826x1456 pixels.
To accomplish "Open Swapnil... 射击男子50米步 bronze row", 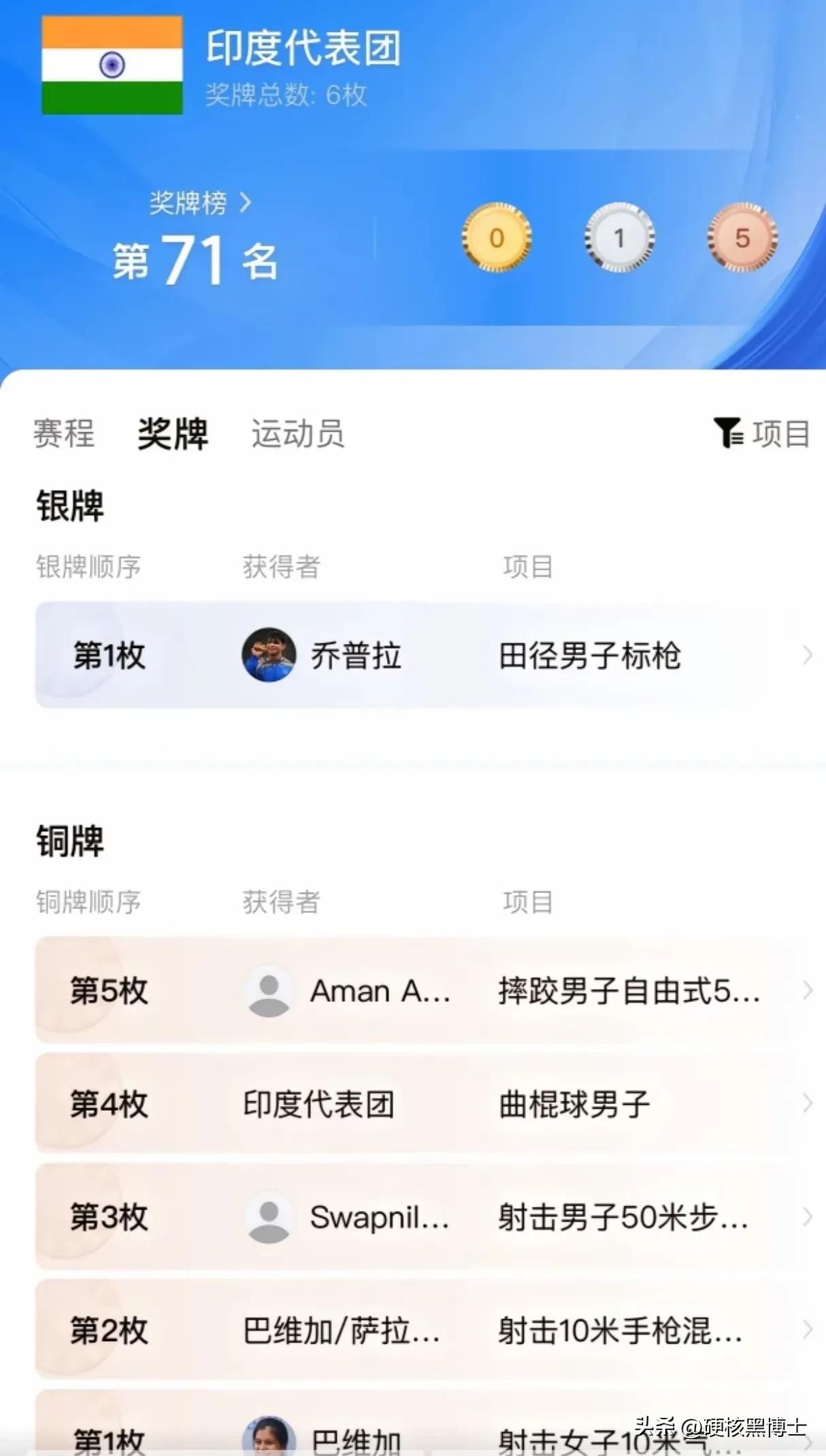I will [422, 1216].
